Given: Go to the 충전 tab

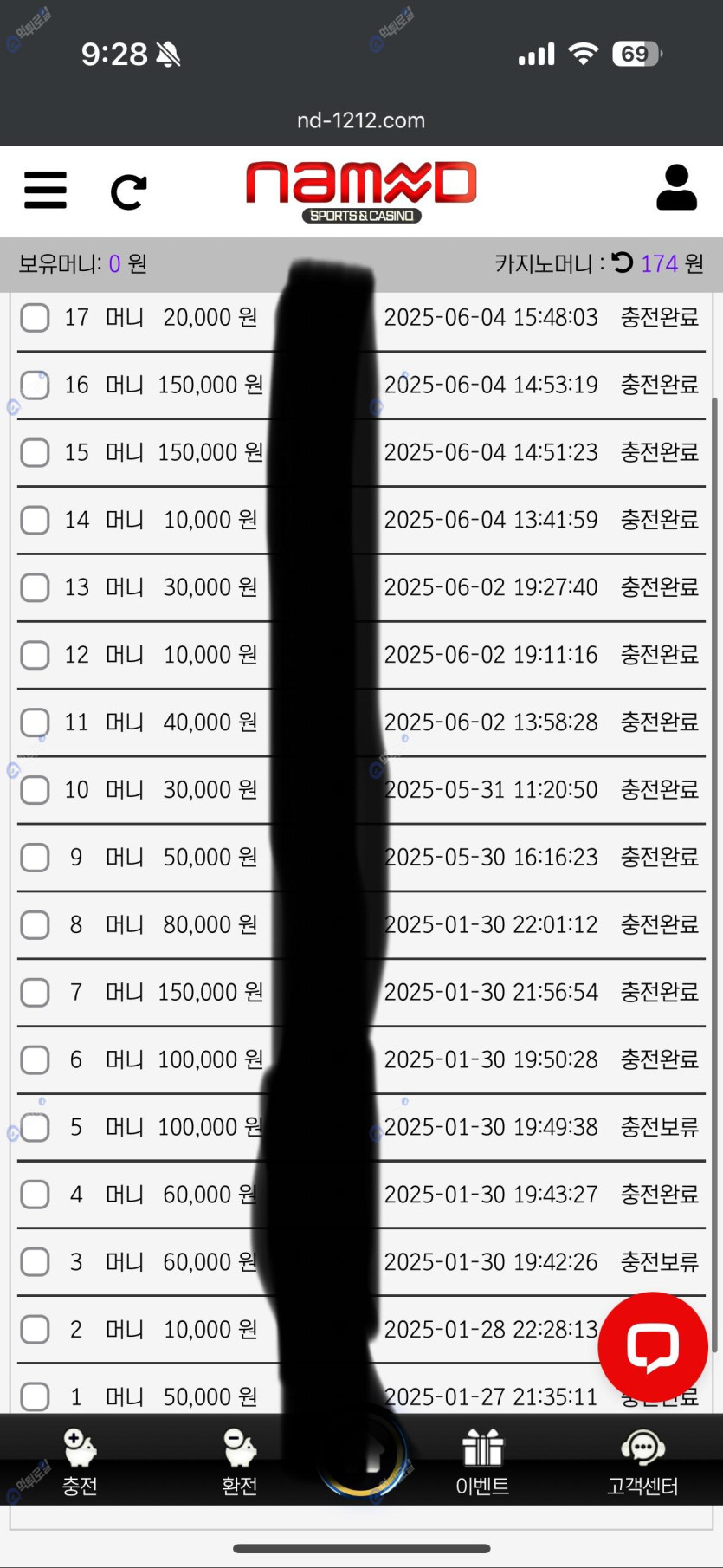Looking at the screenshot, I should click(80, 1462).
